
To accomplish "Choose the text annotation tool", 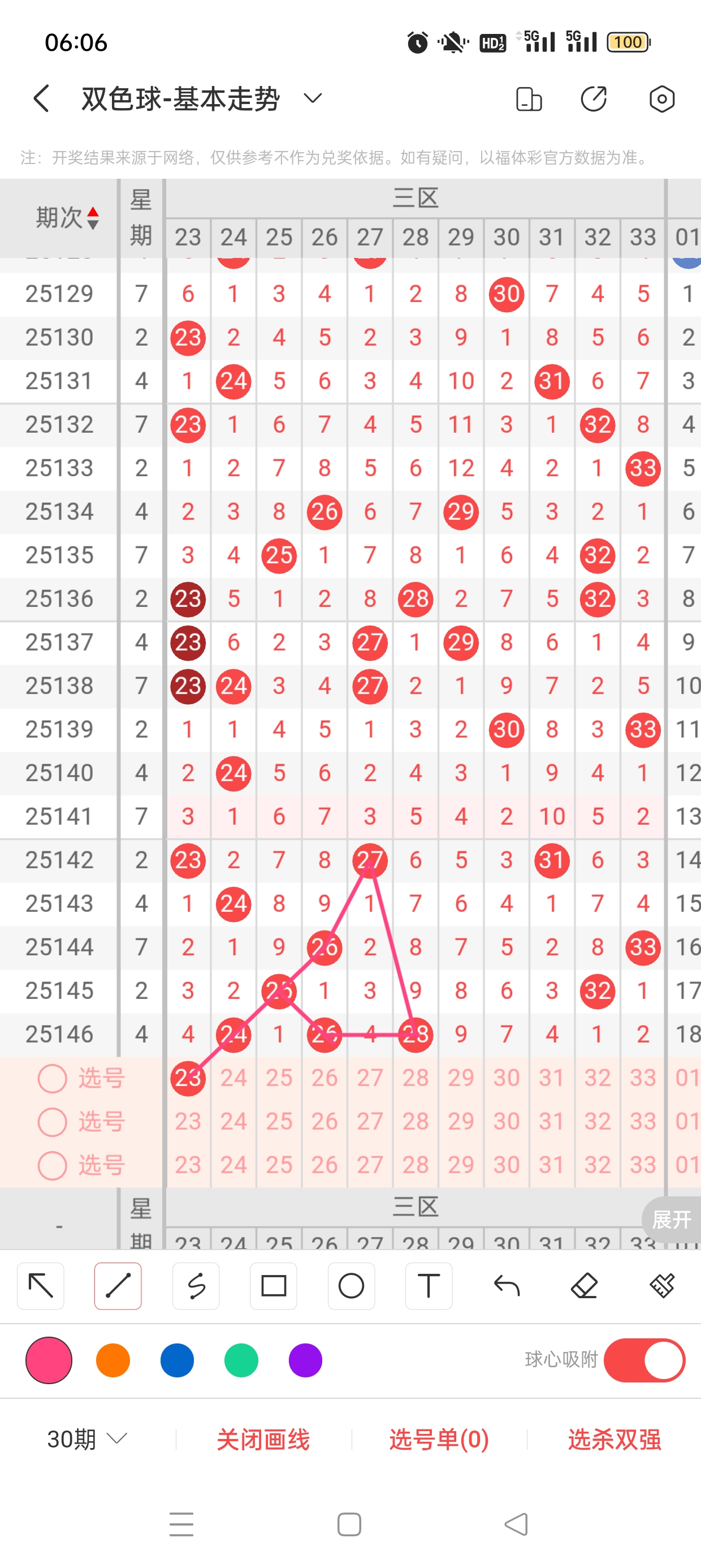I will 429,1286.
